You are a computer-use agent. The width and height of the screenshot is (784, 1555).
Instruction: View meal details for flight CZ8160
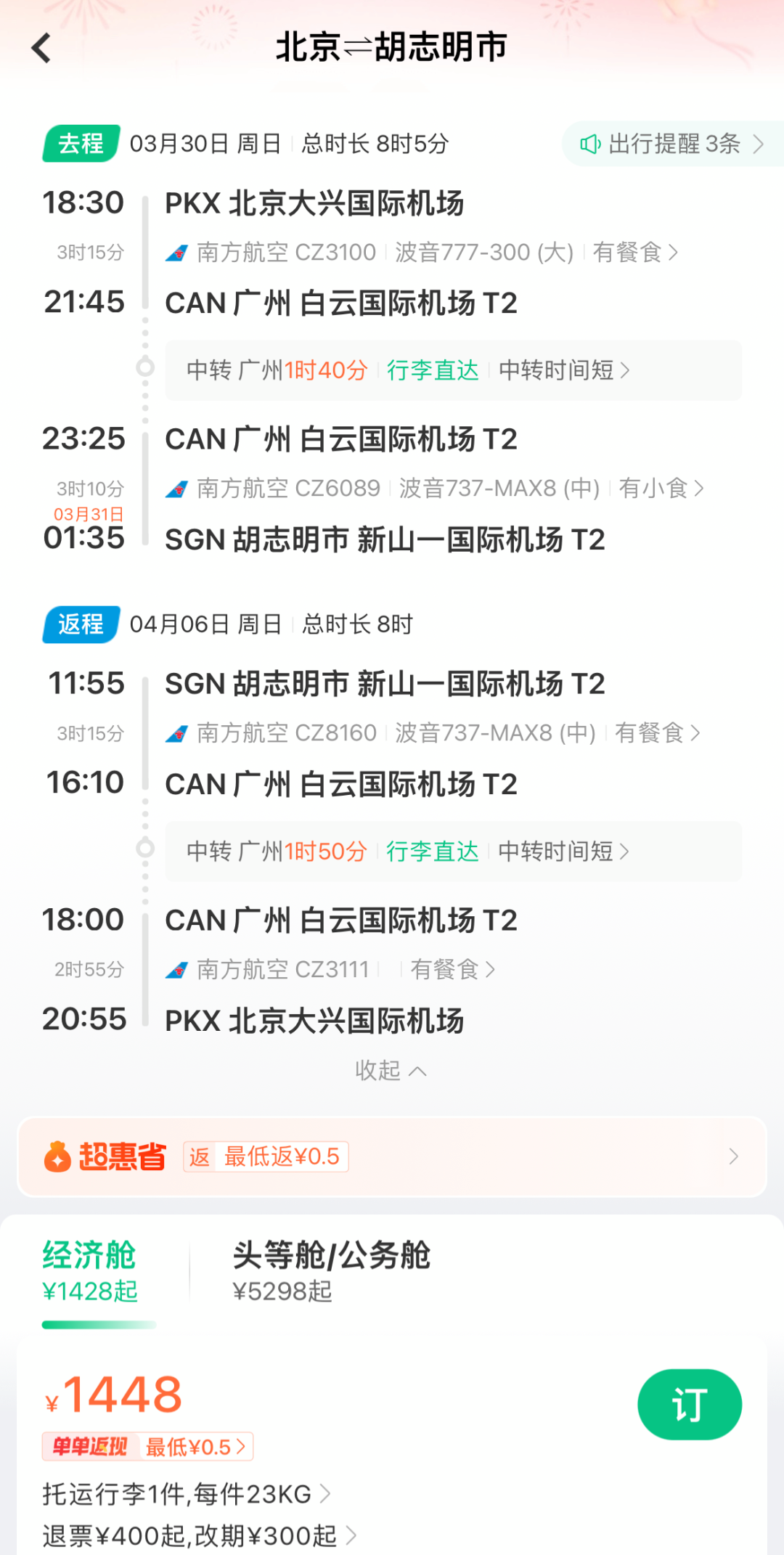point(657,733)
